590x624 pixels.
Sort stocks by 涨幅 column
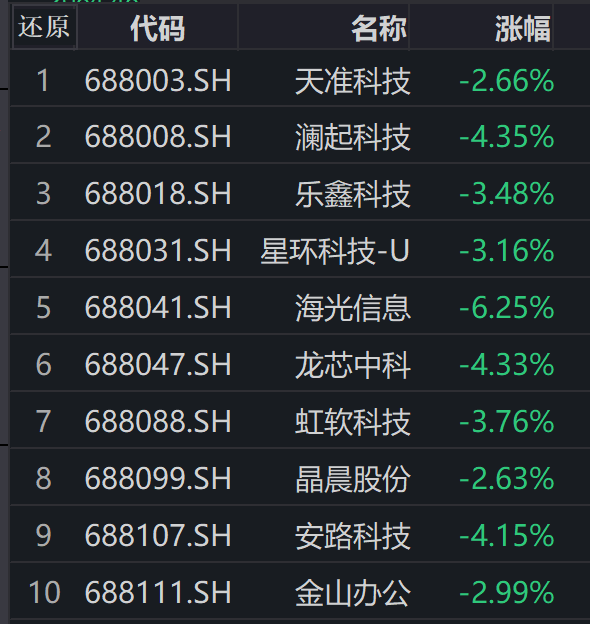tap(481, 27)
